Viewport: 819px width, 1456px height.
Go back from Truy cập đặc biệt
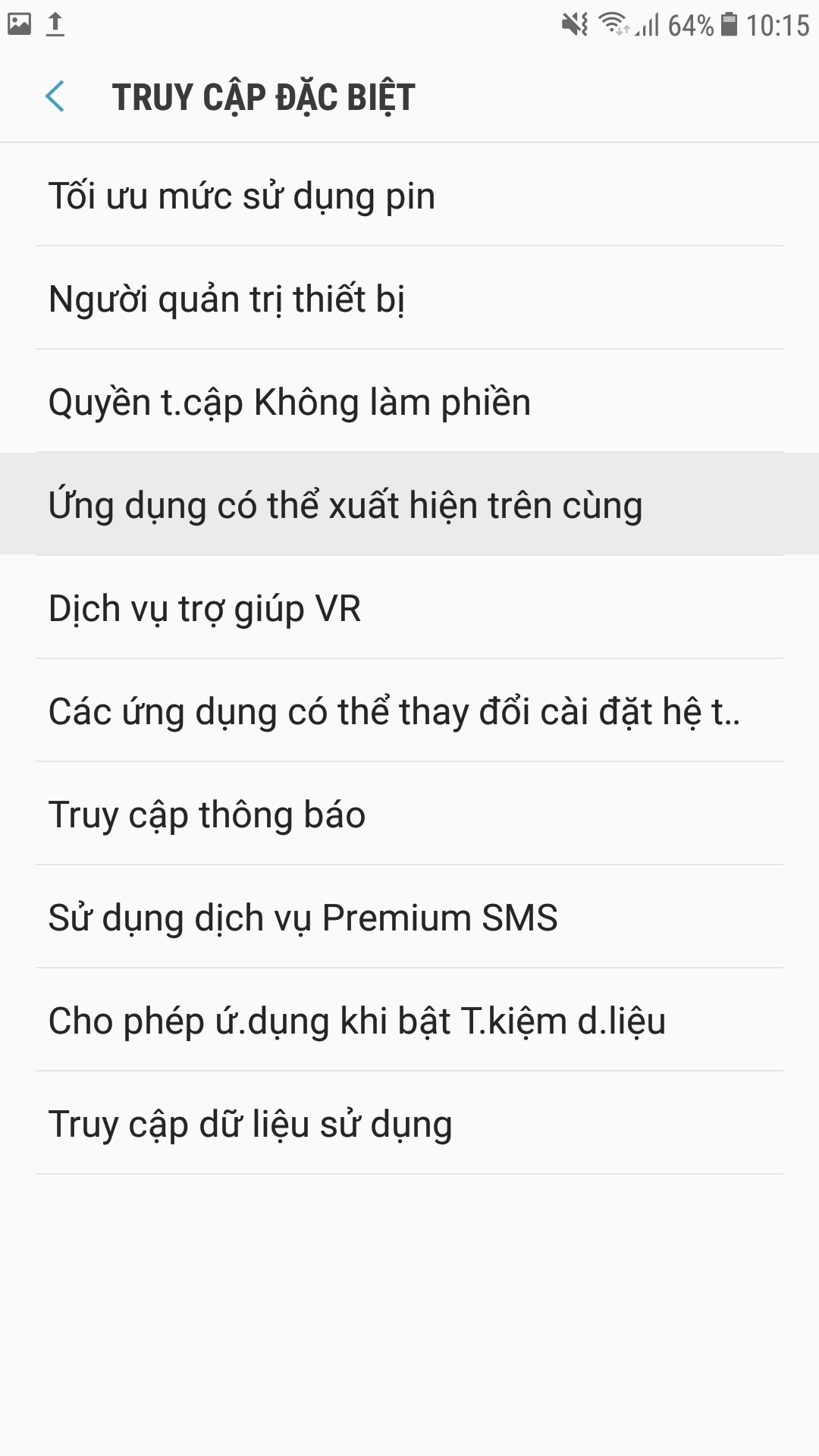coord(55,97)
